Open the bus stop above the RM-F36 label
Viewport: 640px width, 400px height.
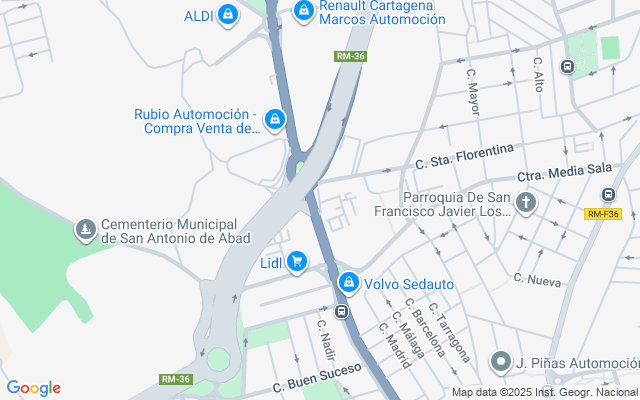pyautogui.click(x=607, y=194)
